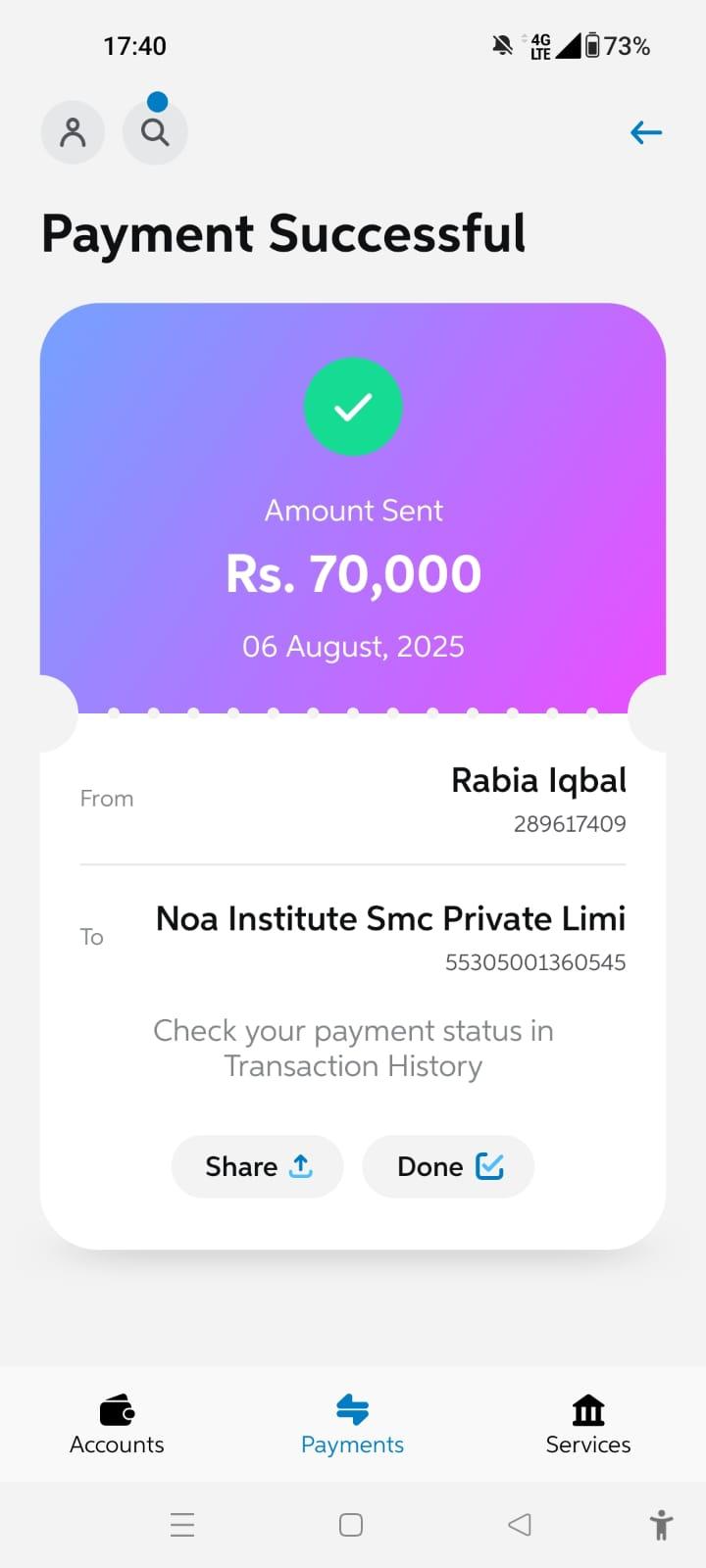The width and height of the screenshot is (706, 1568).
Task: Switch to the Accounts tab
Action: coord(117,1425)
